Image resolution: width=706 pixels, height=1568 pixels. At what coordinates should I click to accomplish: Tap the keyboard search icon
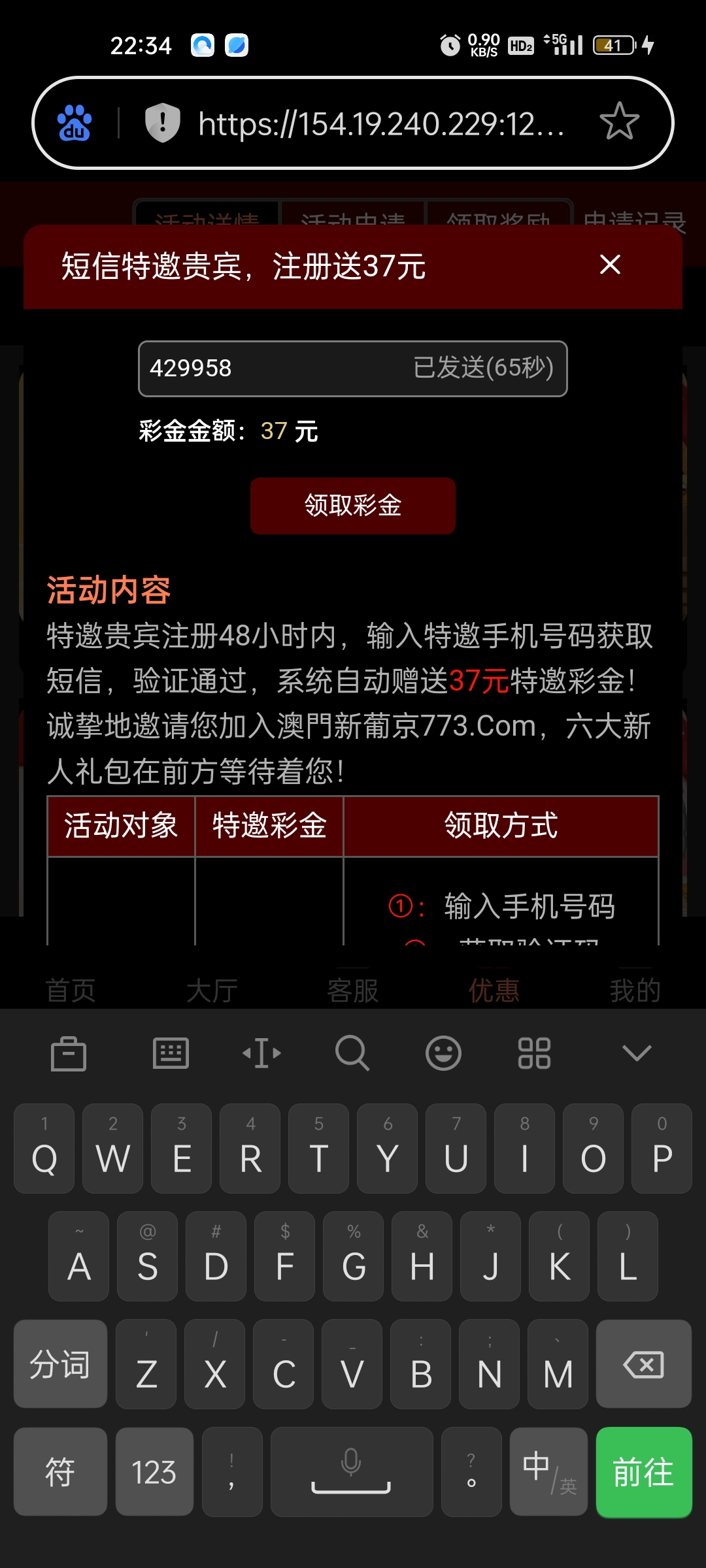click(352, 1053)
